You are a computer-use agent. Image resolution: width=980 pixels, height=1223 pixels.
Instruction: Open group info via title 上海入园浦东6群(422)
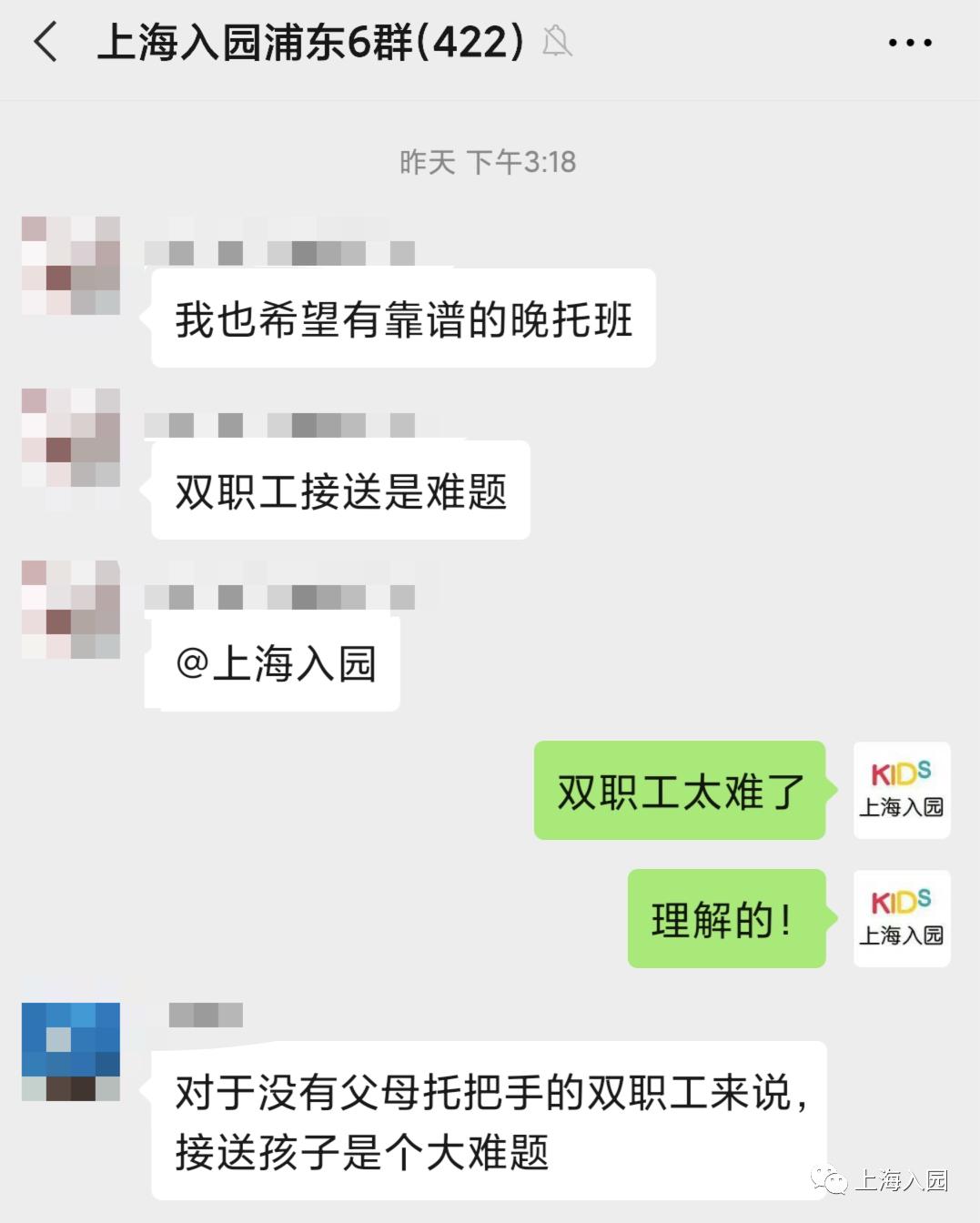click(x=309, y=43)
